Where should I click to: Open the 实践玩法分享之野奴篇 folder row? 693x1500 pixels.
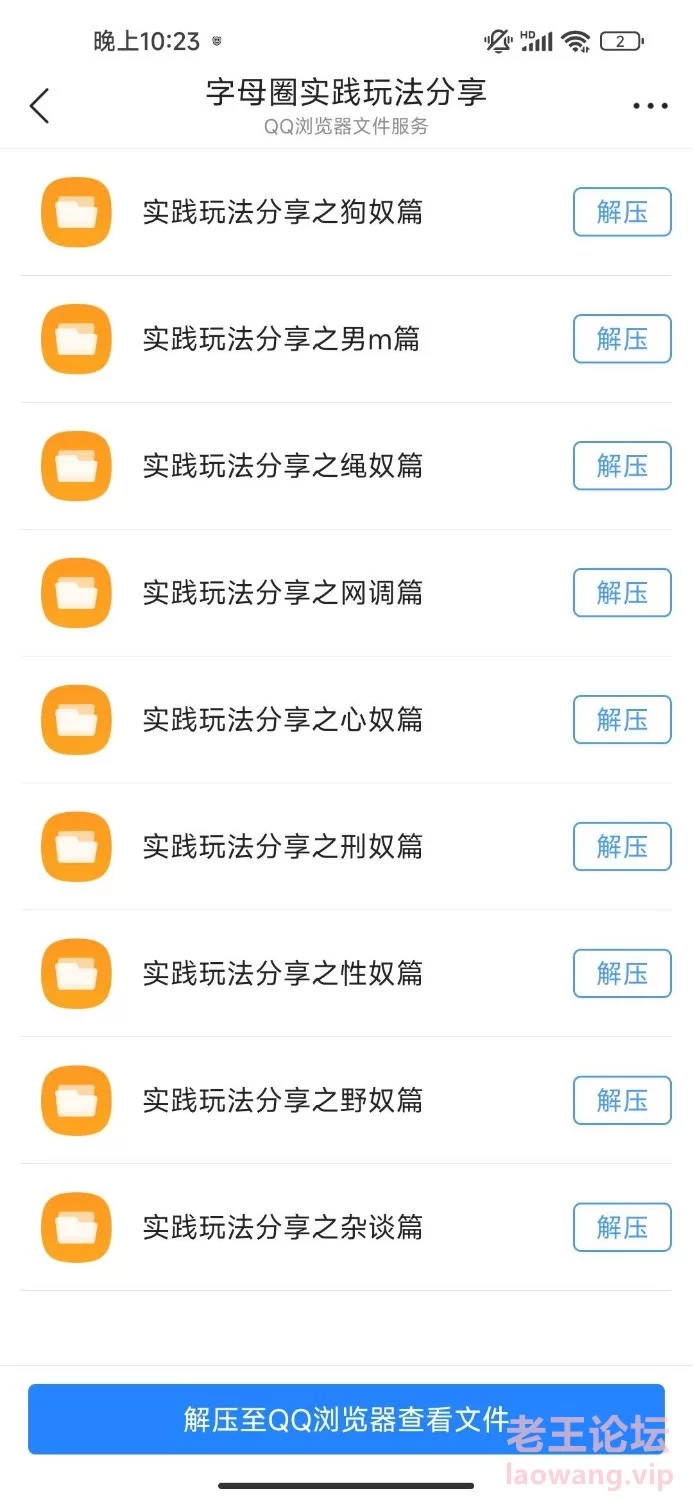point(346,1100)
